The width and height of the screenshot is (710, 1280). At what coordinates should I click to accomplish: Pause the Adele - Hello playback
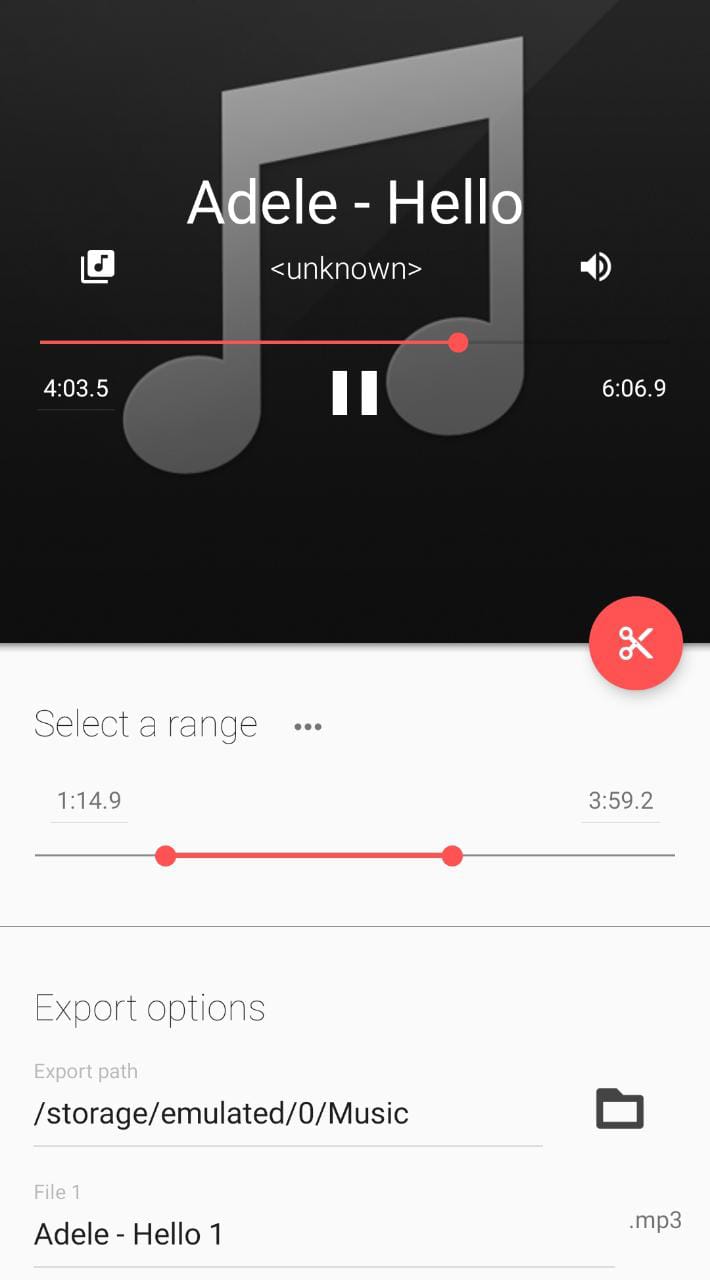coord(355,392)
